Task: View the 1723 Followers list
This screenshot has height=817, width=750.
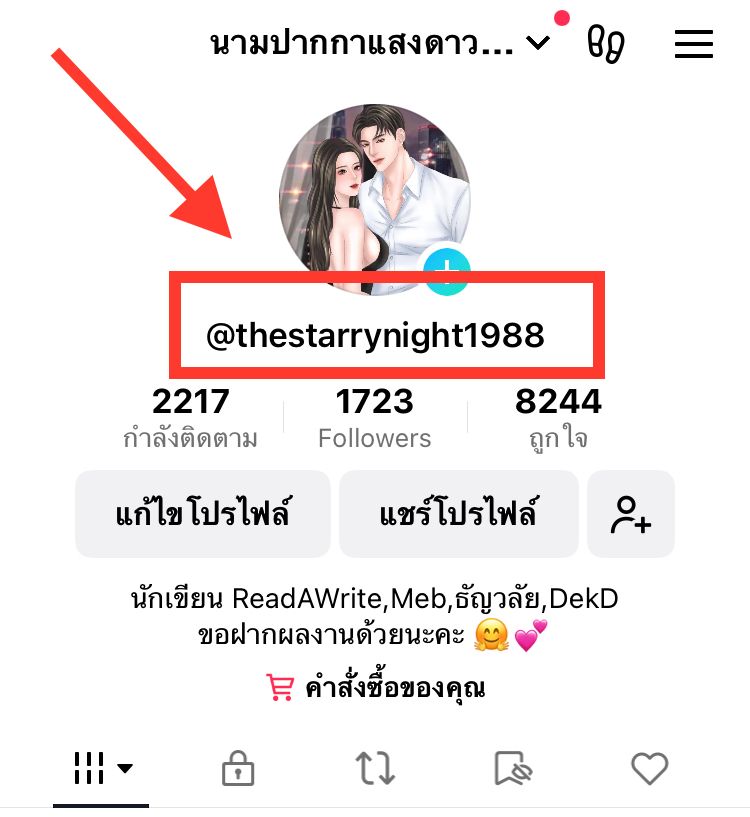Action: pyautogui.click(x=375, y=419)
